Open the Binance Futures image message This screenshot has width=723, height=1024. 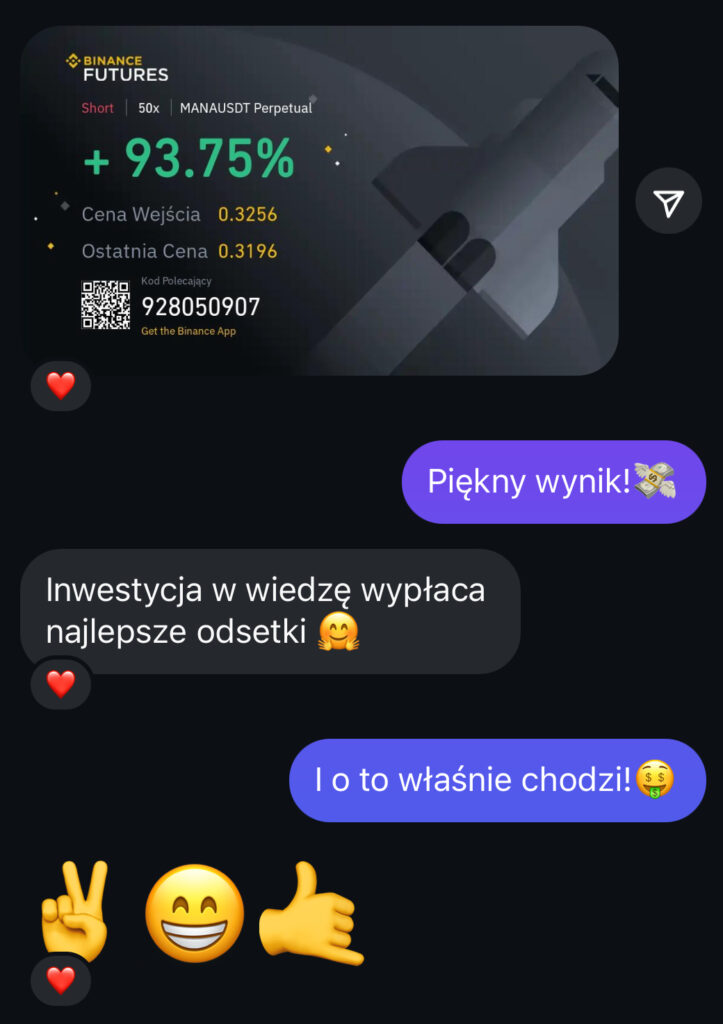[x=319, y=200]
